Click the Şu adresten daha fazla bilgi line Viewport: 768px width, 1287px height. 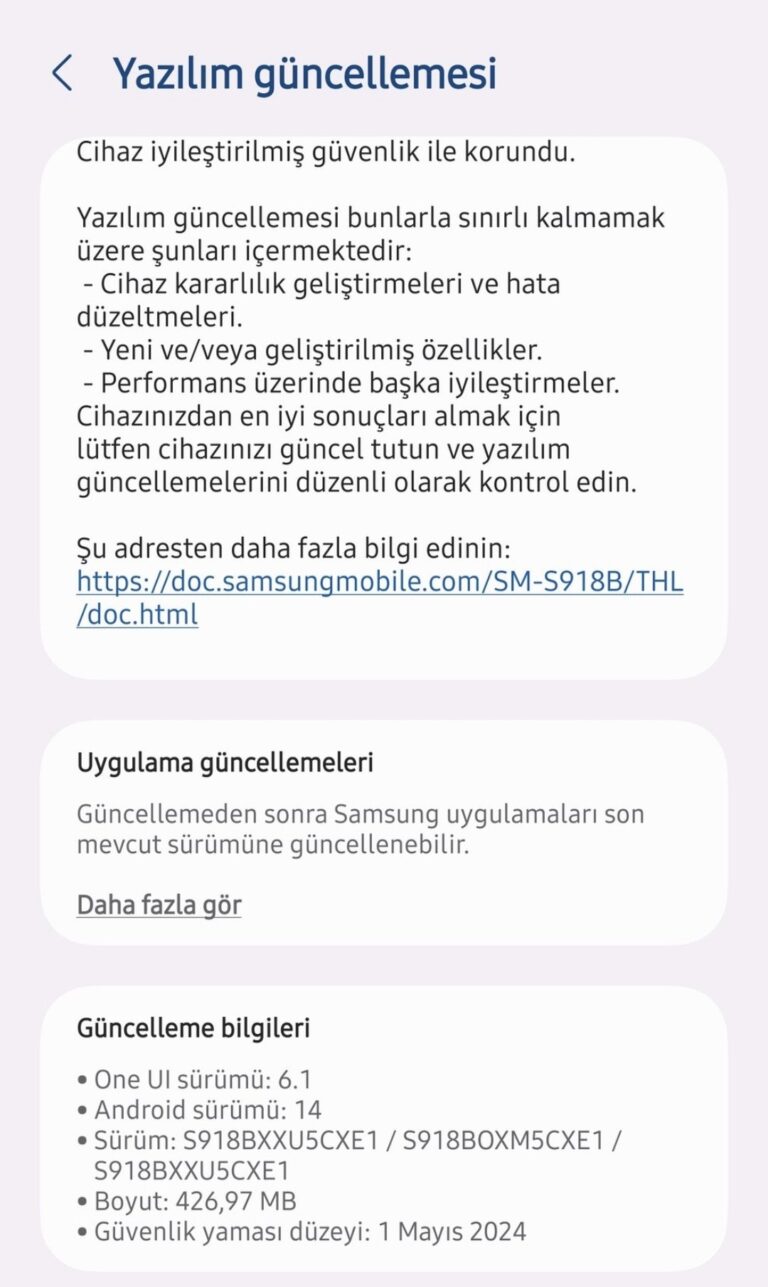(294, 547)
